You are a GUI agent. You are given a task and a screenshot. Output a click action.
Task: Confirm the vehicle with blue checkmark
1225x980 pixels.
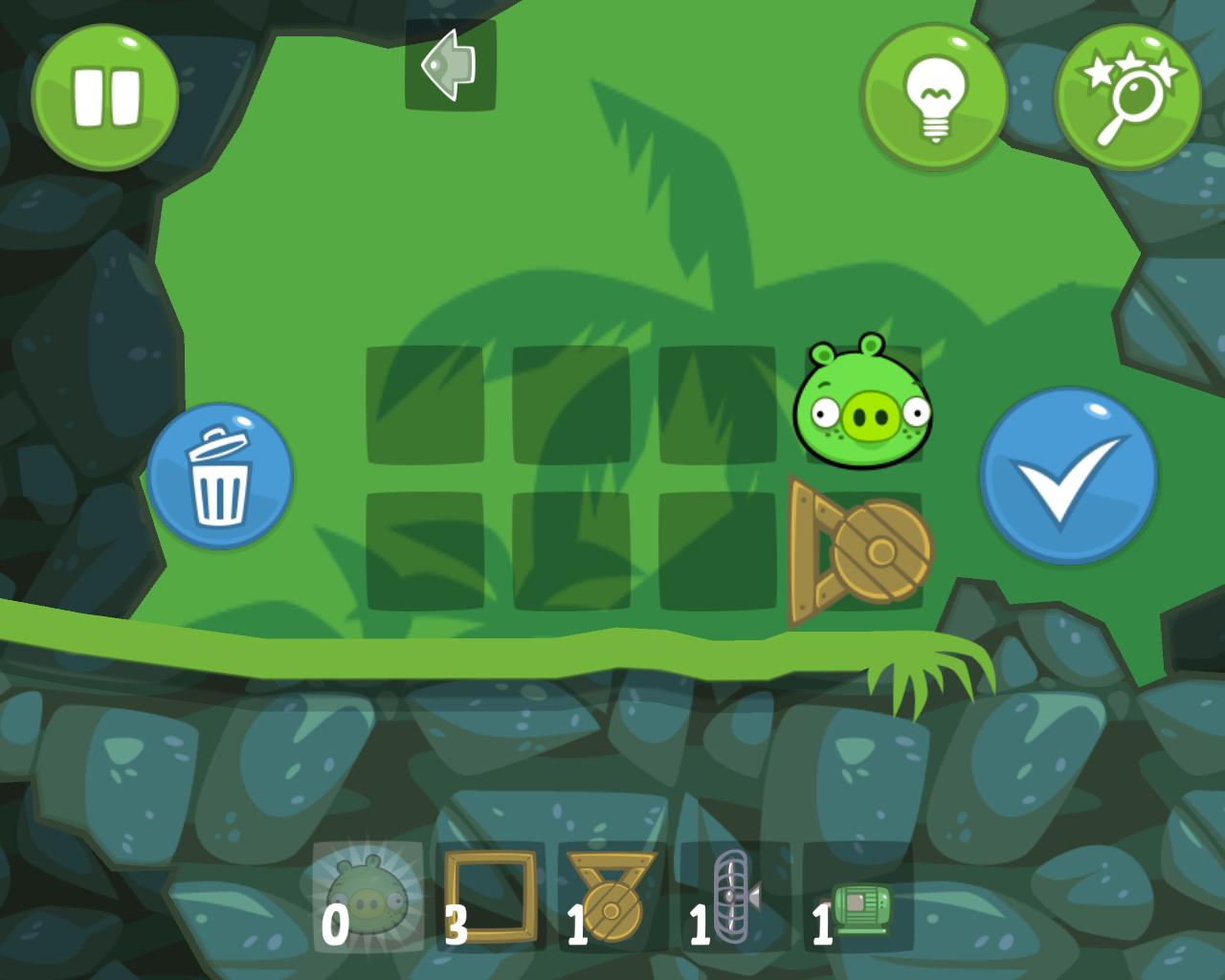tap(1068, 476)
